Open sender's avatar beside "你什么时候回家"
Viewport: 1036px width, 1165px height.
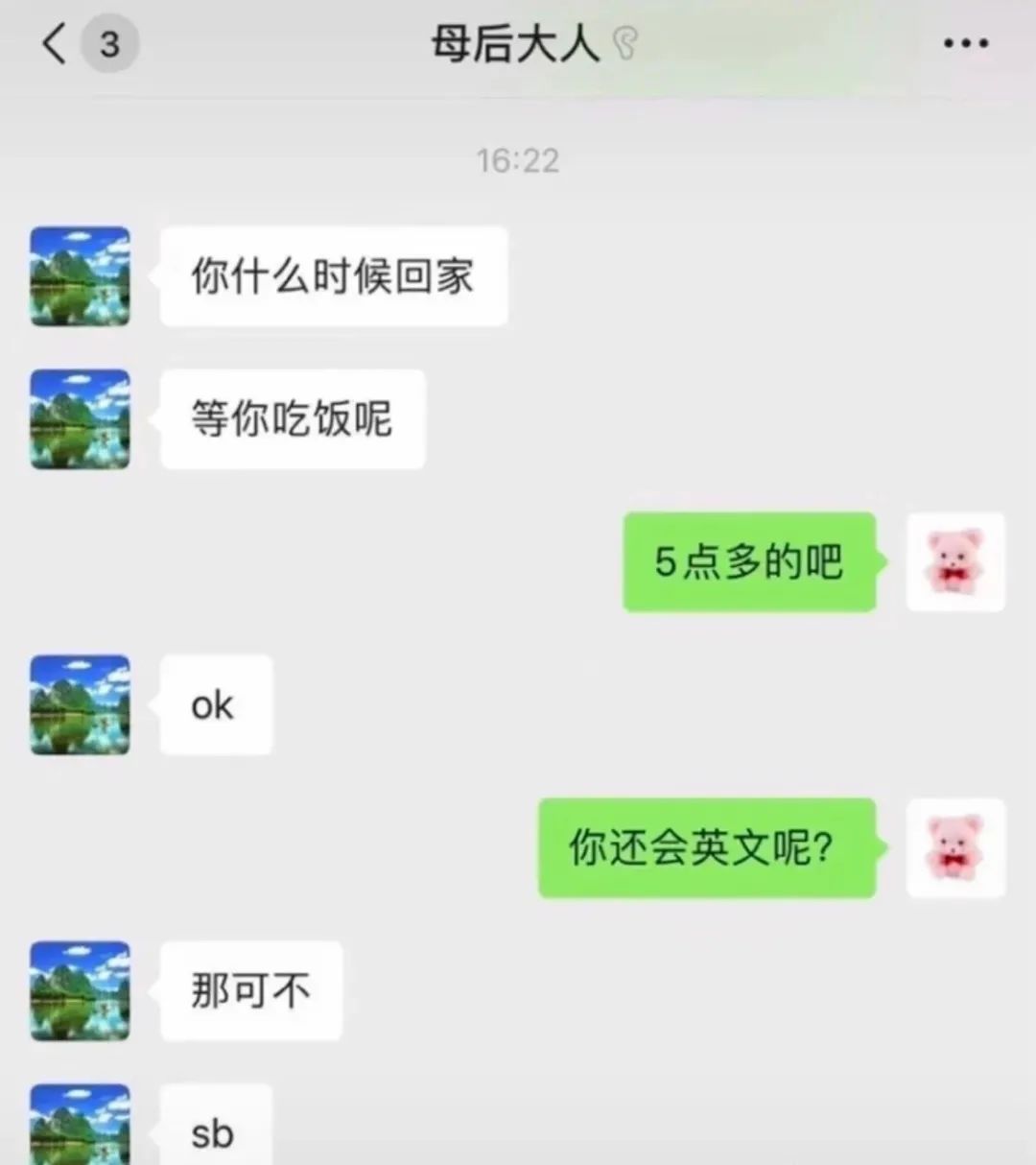(x=80, y=276)
